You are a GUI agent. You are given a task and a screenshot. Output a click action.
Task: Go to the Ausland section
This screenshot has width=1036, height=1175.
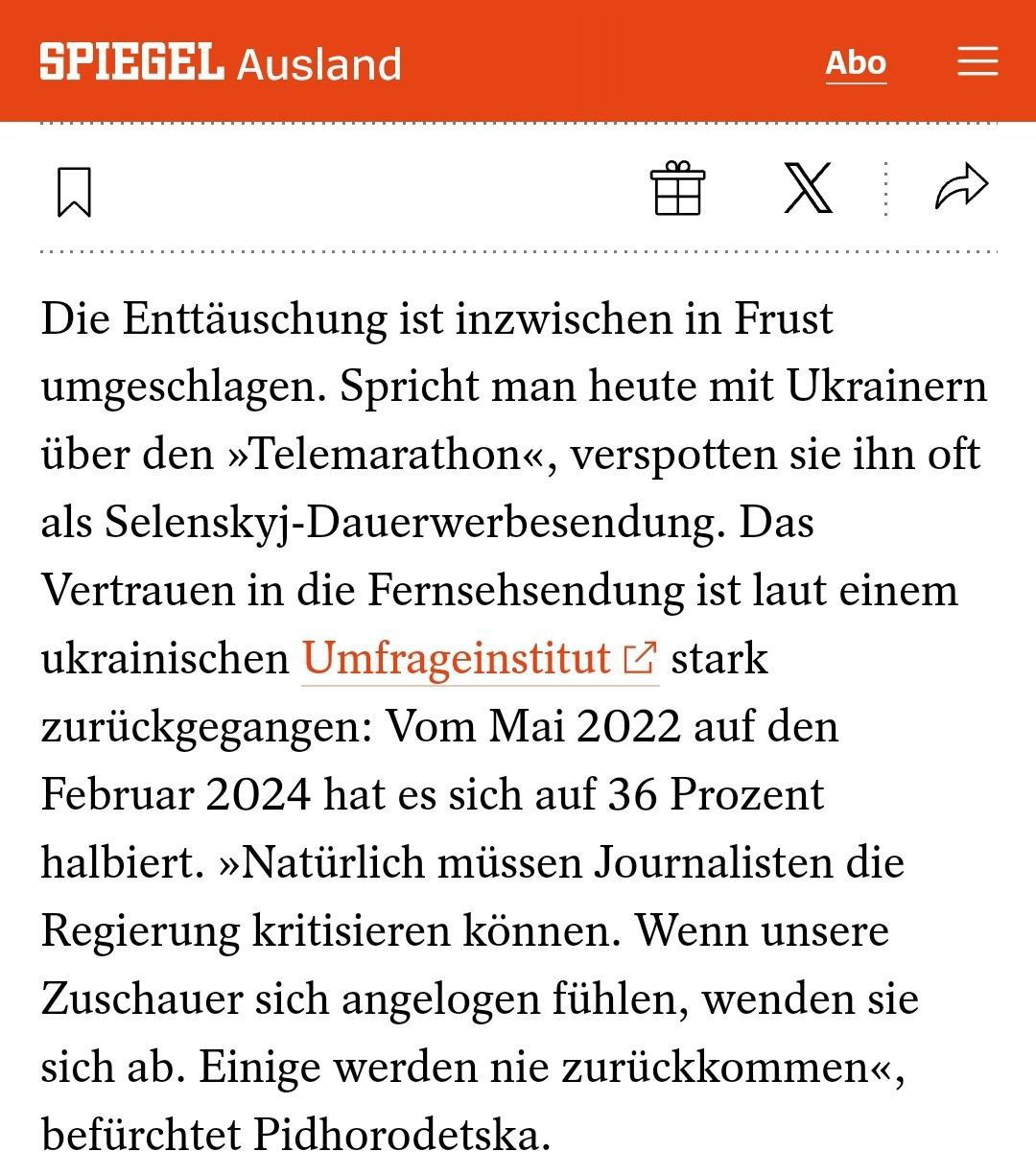coord(318,63)
